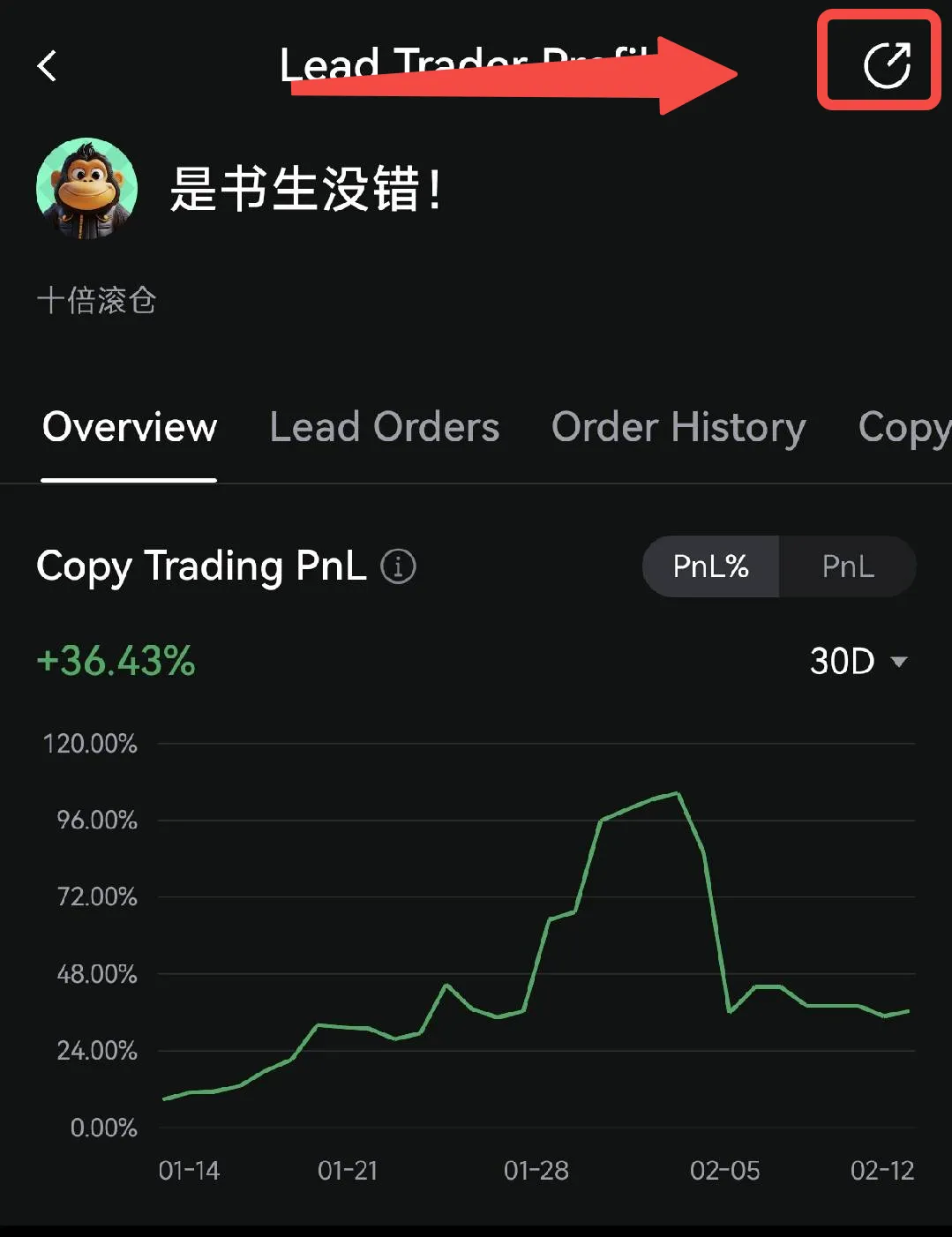Image resolution: width=952 pixels, height=1237 pixels.
Task: Show Copy Trading PnL info tooltip
Action: (398, 566)
